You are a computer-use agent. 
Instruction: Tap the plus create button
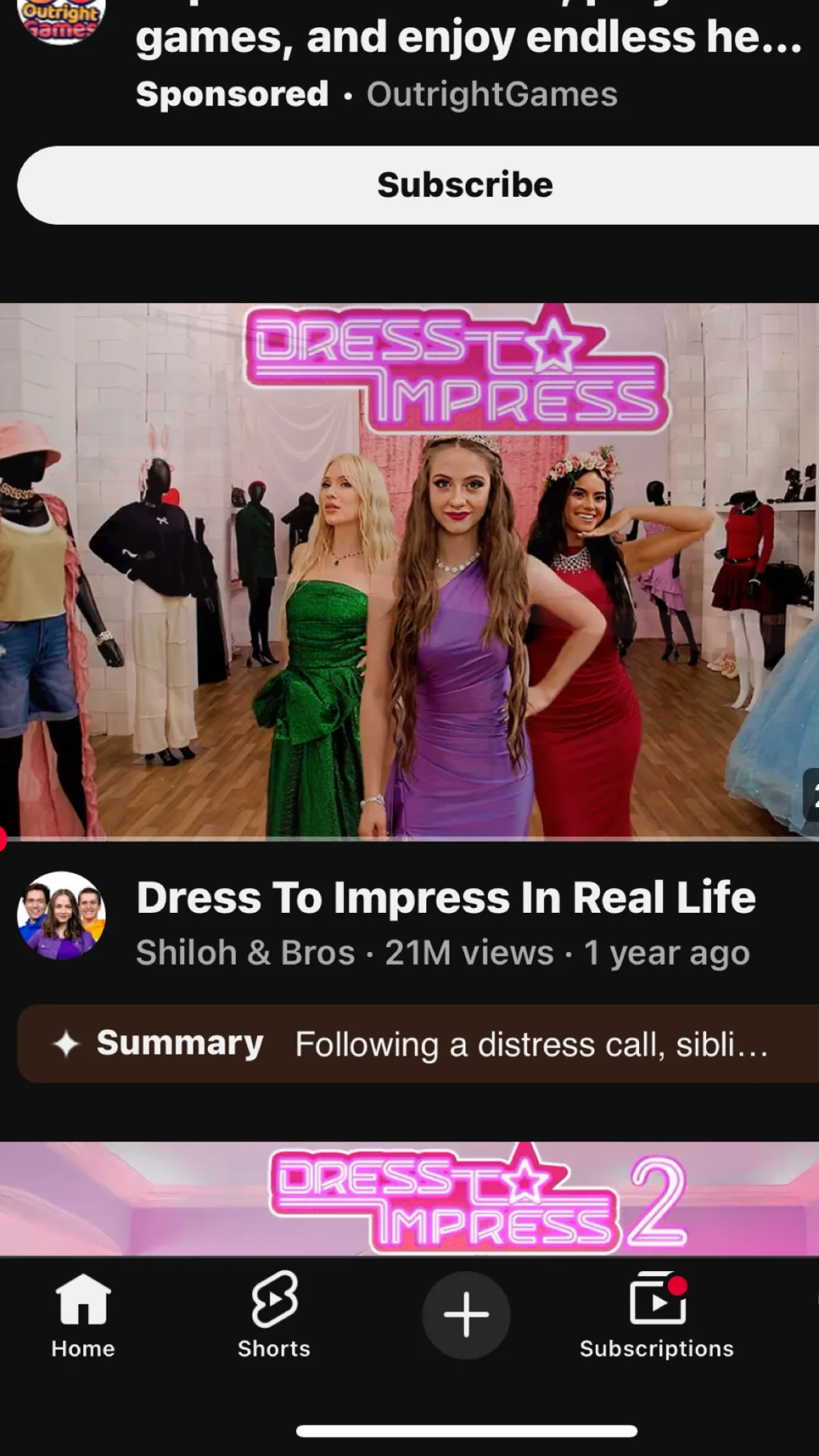[465, 1314]
